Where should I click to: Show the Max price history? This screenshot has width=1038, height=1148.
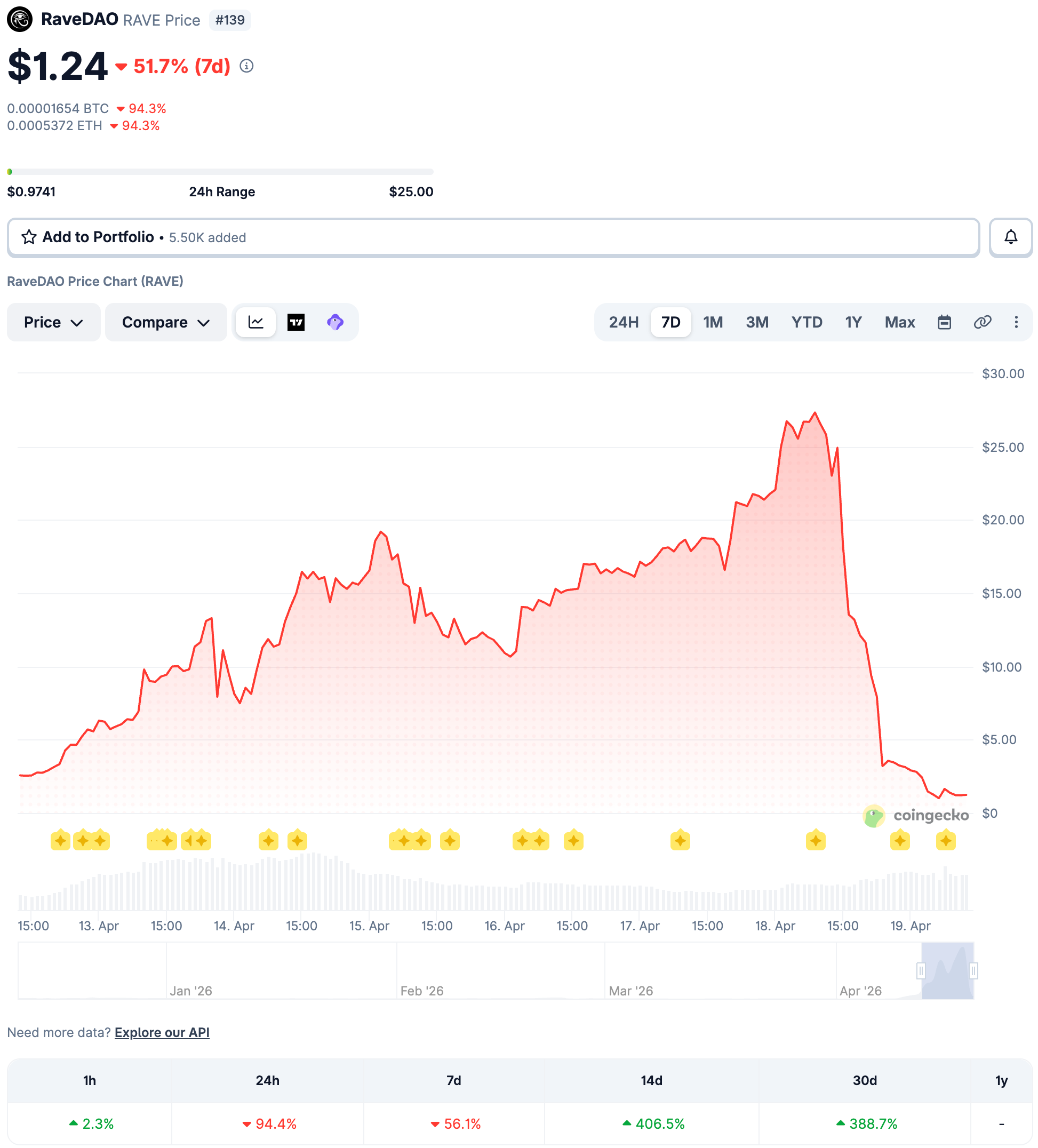(x=899, y=322)
